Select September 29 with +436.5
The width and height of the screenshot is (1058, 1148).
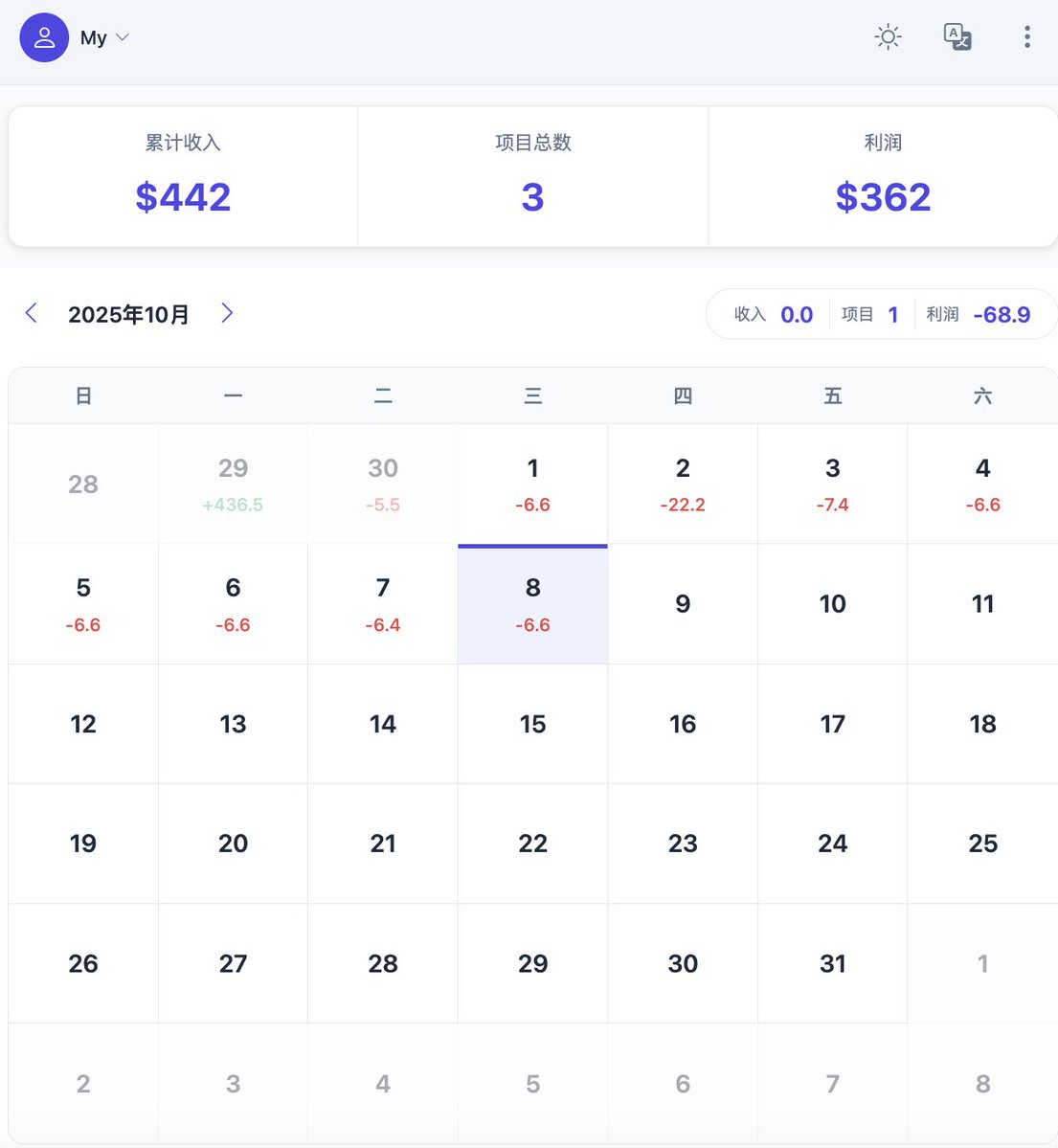coord(233,484)
